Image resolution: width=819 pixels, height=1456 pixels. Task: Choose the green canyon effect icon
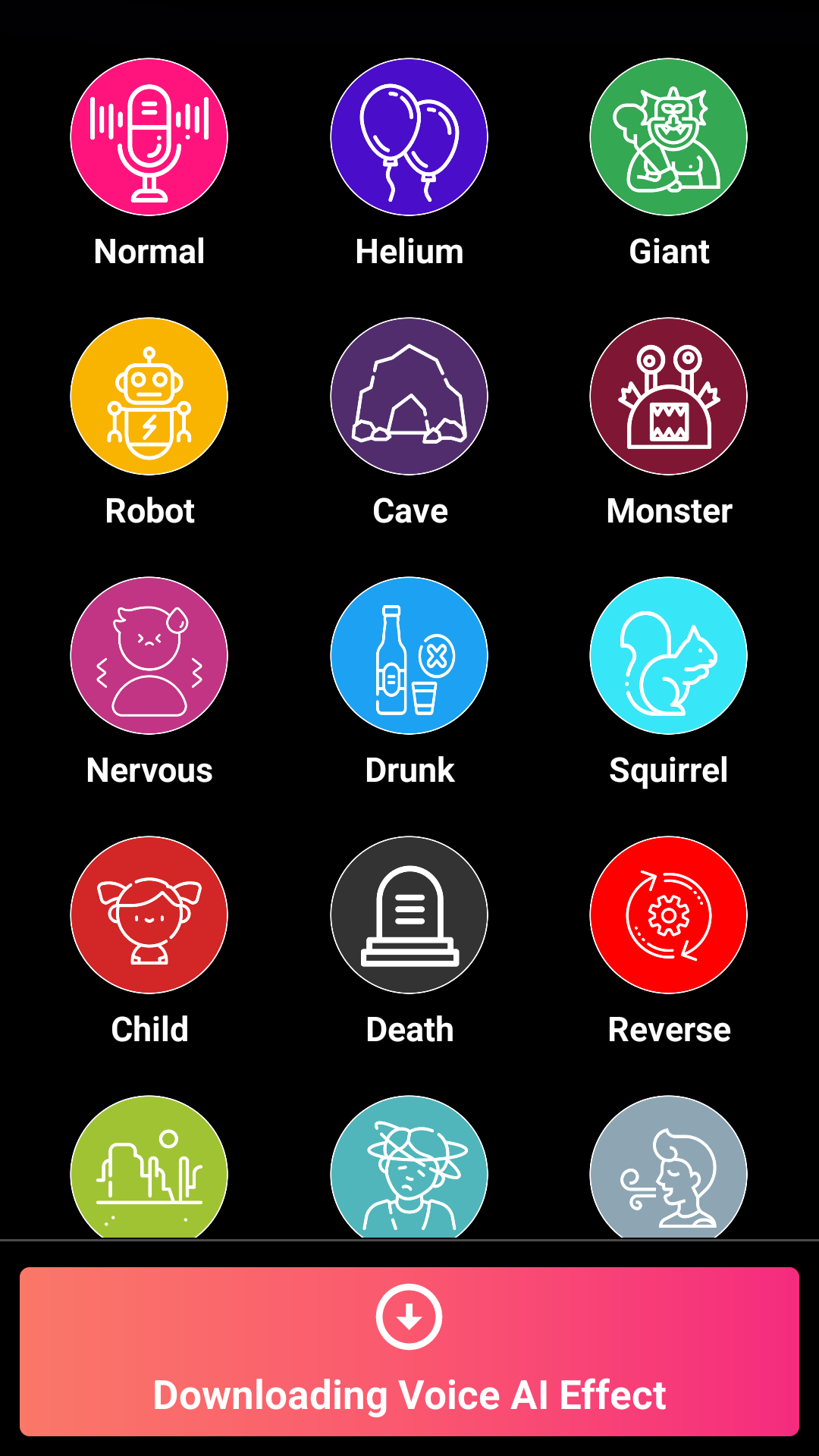click(x=149, y=1172)
